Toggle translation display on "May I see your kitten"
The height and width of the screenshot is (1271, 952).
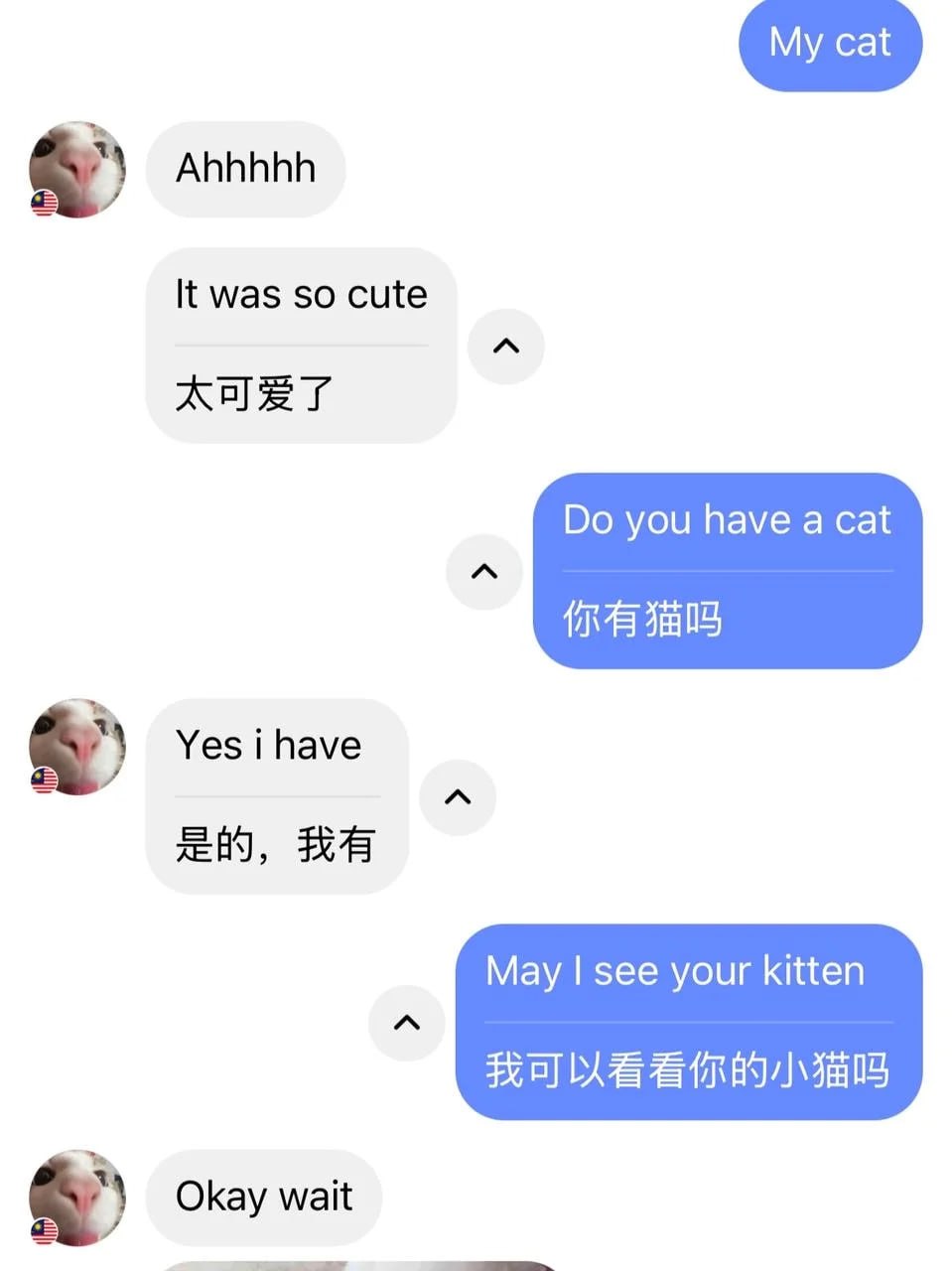coord(406,1023)
